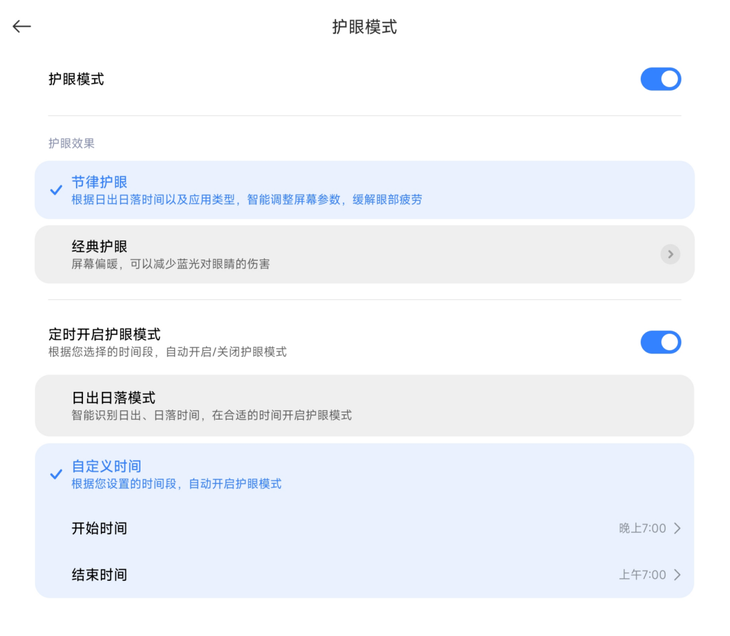Open 经典护眼 settings via its chevron
This screenshot has width=730, height=636.
[670, 255]
